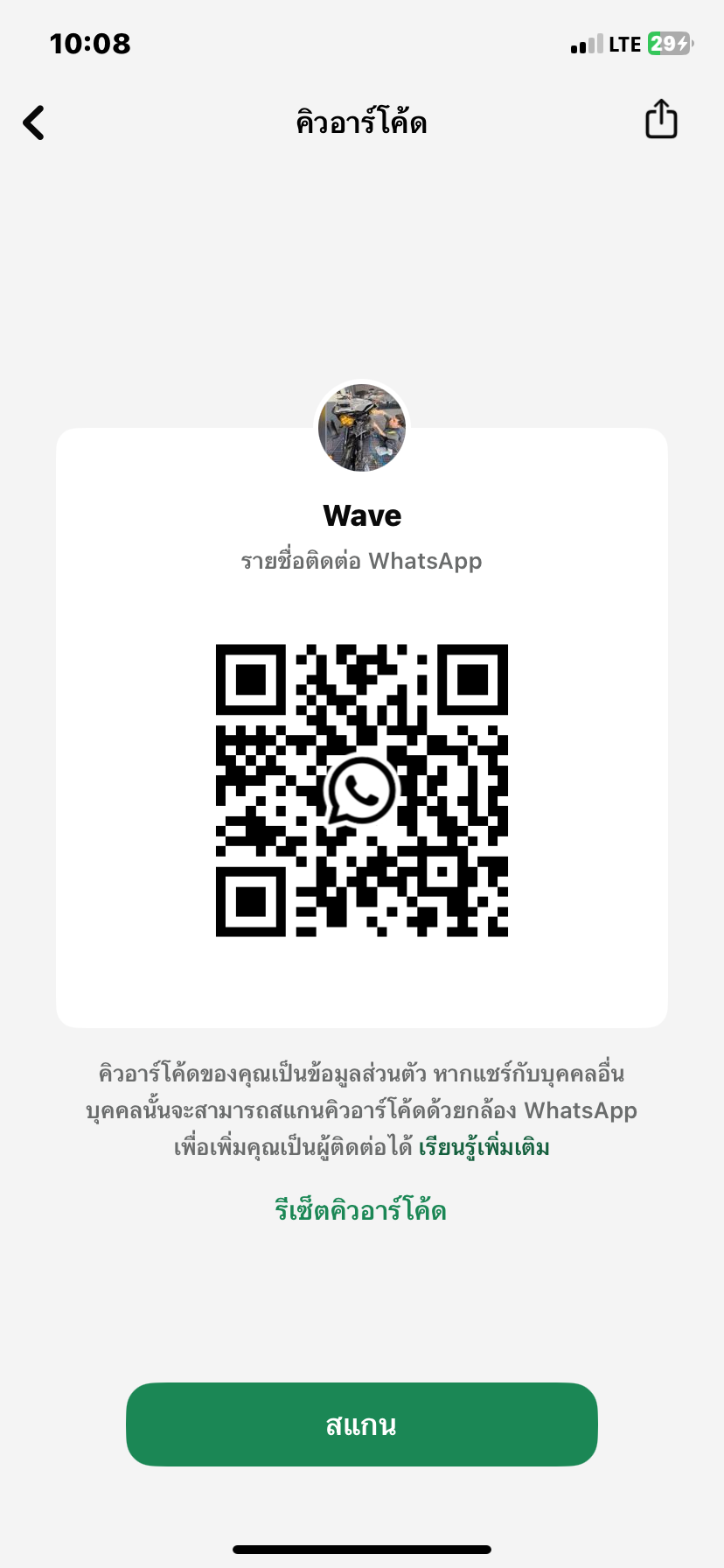The image size is (724, 1568).
Task: Tap รีเซ็ตคิวอาร์โค้ด to reset the code
Action: pyautogui.click(x=361, y=1210)
